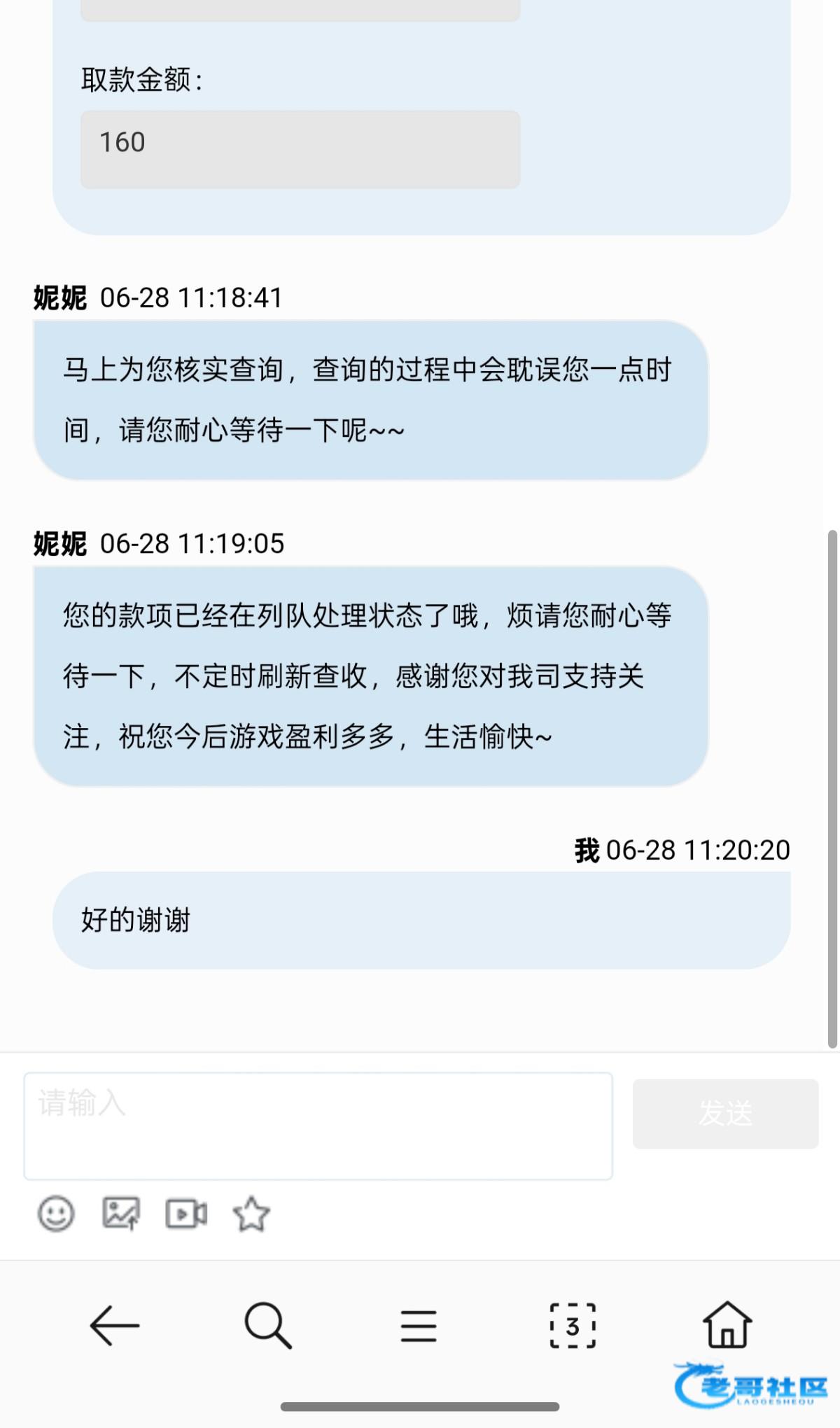This screenshot has height=1428, width=840.
Task: Open the tab switcher showing 3 tabs
Action: (573, 1325)
